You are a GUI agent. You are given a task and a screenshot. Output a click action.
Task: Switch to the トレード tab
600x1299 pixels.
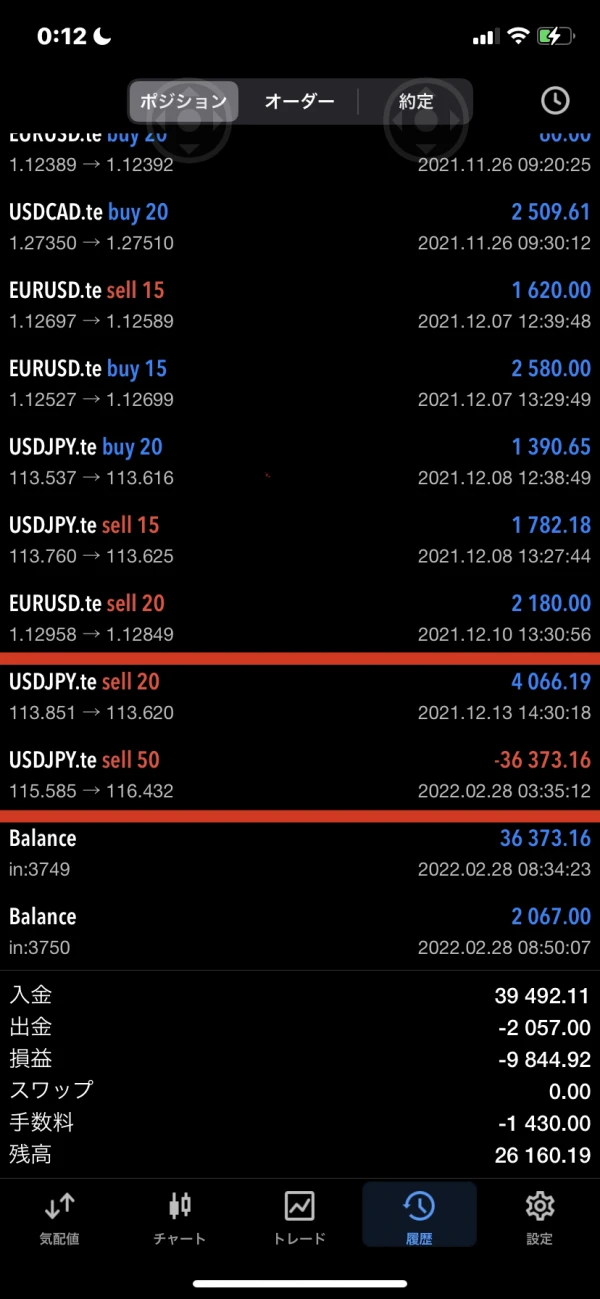300,1217
